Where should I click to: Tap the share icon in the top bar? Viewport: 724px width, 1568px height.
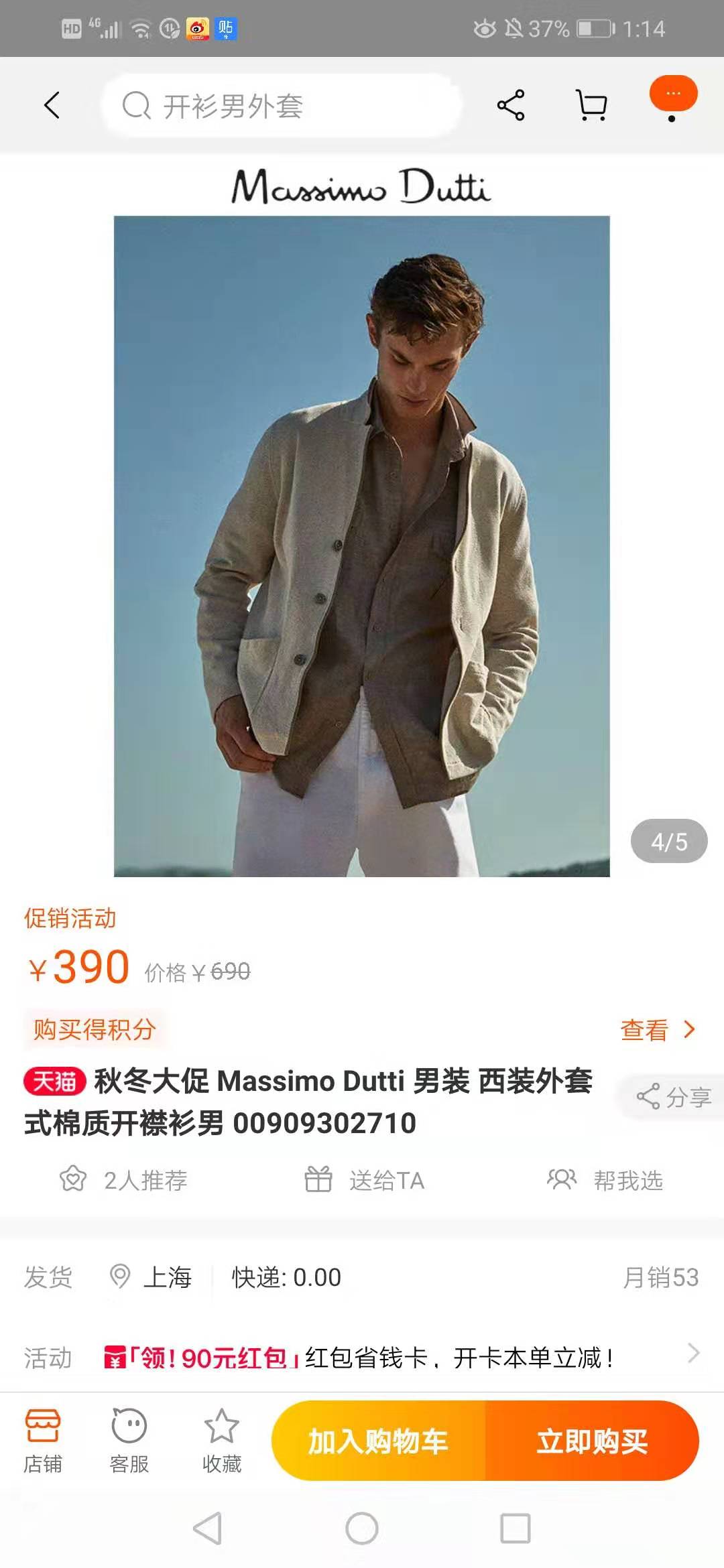tap(511, 105)
